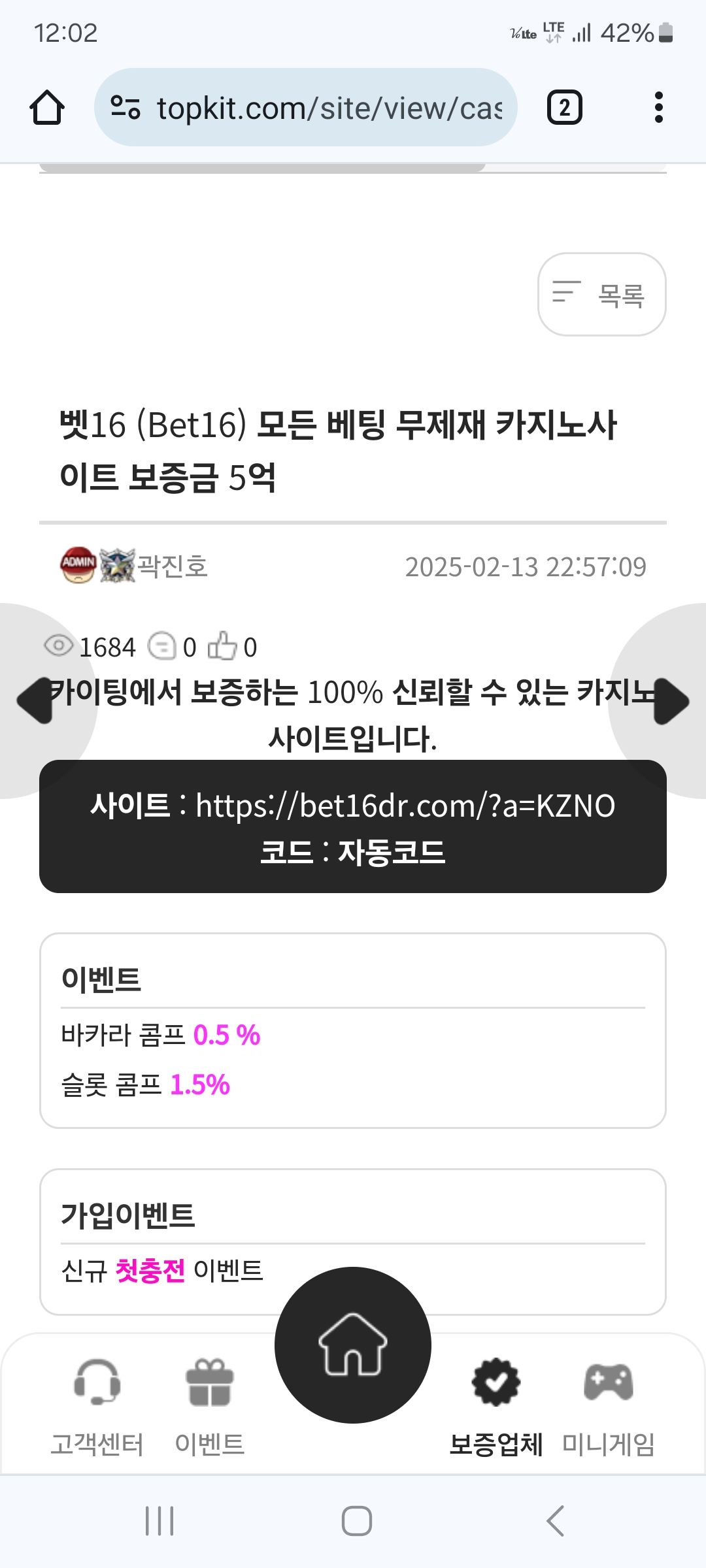The width and height of the screenshot is (706, 1568).
Task: Return to the list with 목록 button
Action: point(601,295)
